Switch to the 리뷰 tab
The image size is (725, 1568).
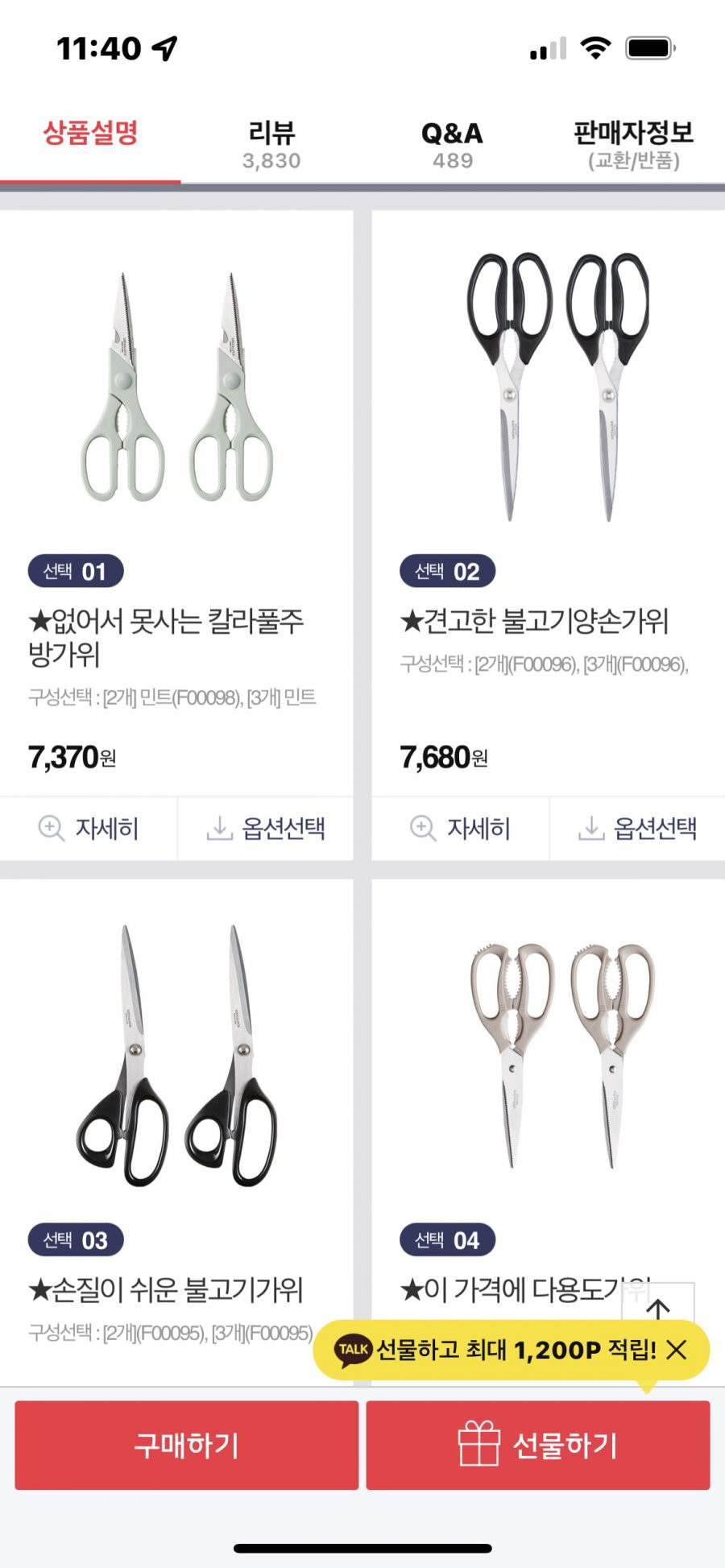[x=271, y=145]
